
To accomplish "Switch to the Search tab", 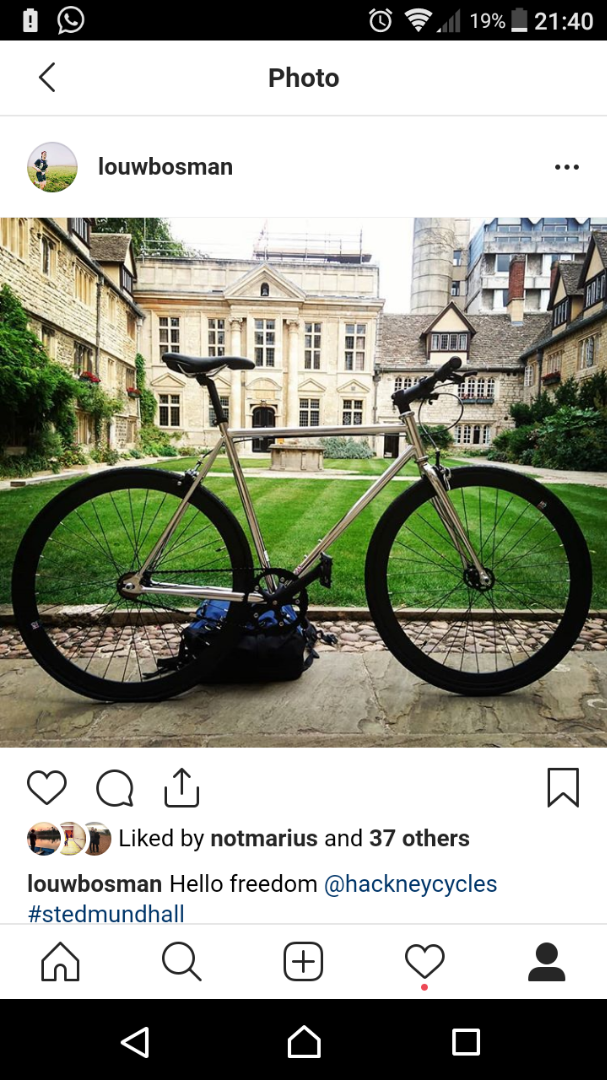I will [182, 962].
